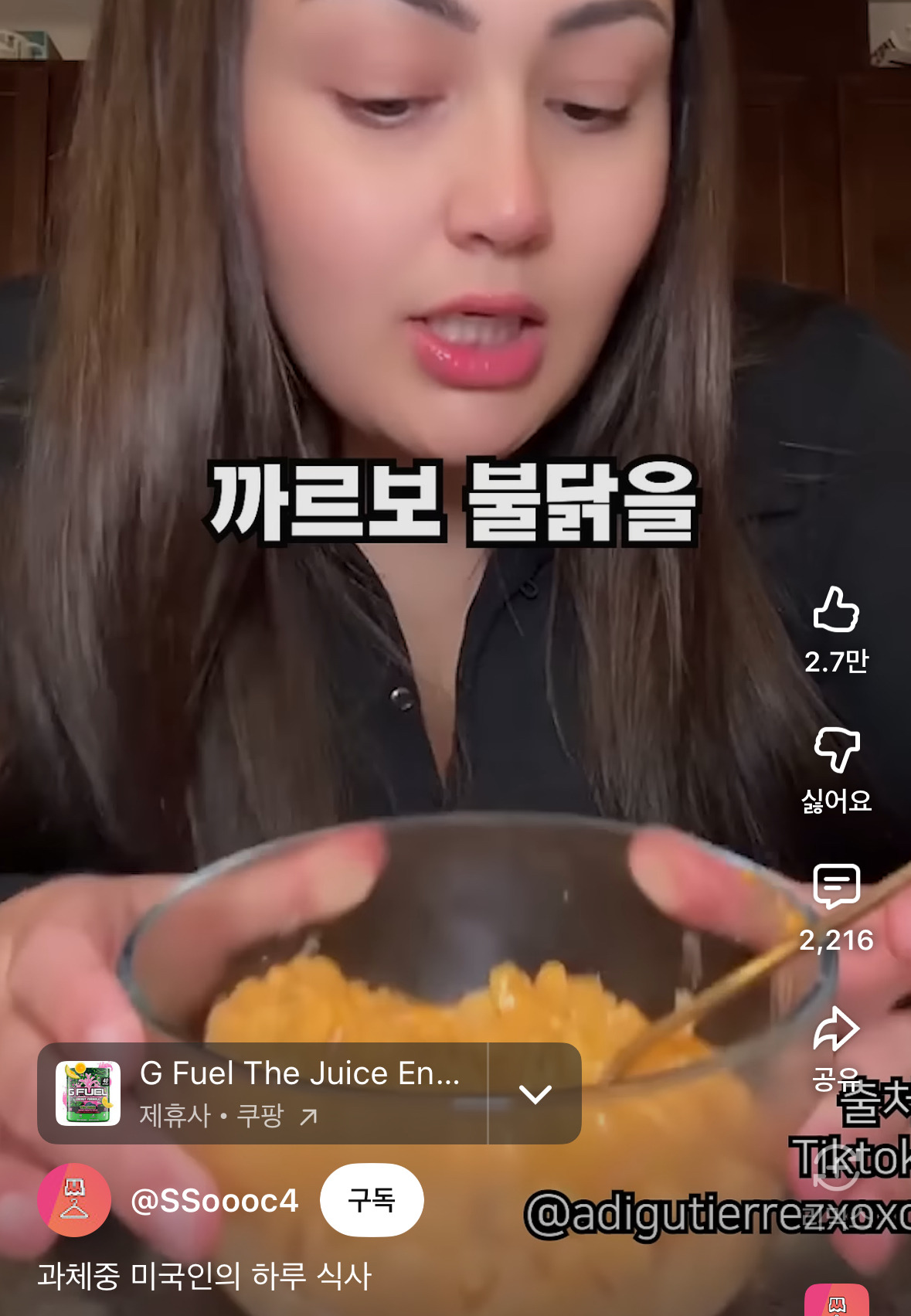Open the G Fuel The Juice product card
This screenshot has height=1316, width=911.
point(263,1093)
